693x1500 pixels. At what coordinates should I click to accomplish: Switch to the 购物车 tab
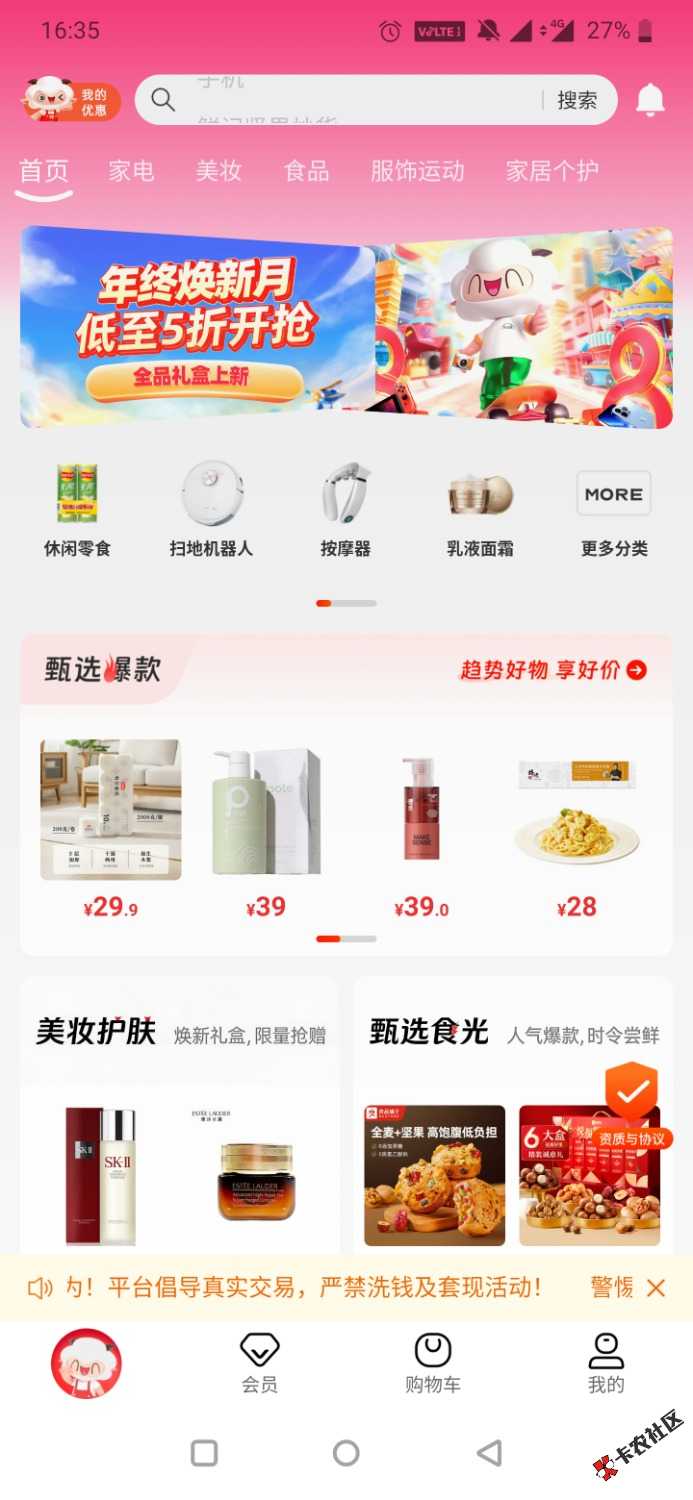[x=432, y=1363]
